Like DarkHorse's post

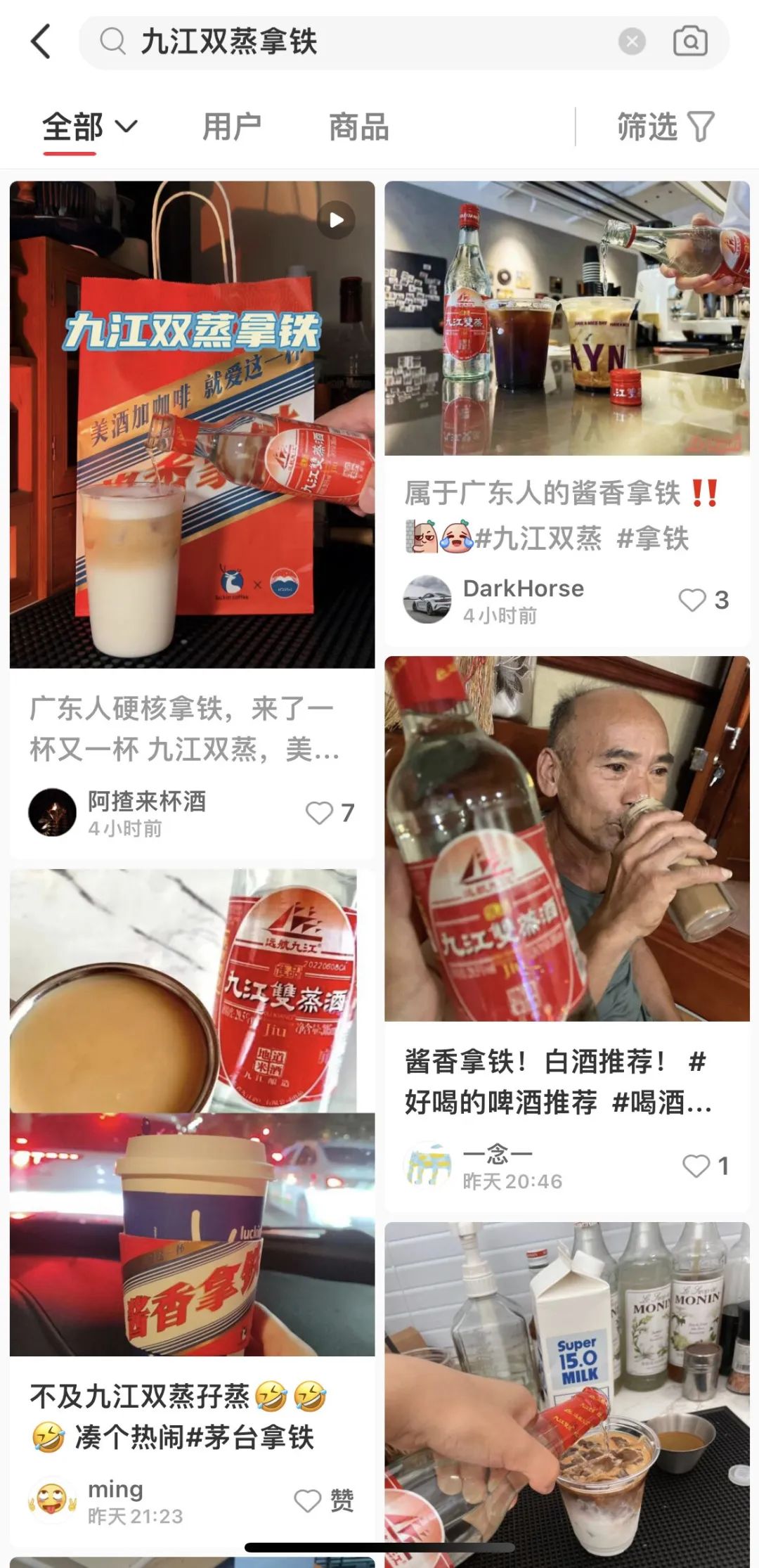(x=703, y=600)
